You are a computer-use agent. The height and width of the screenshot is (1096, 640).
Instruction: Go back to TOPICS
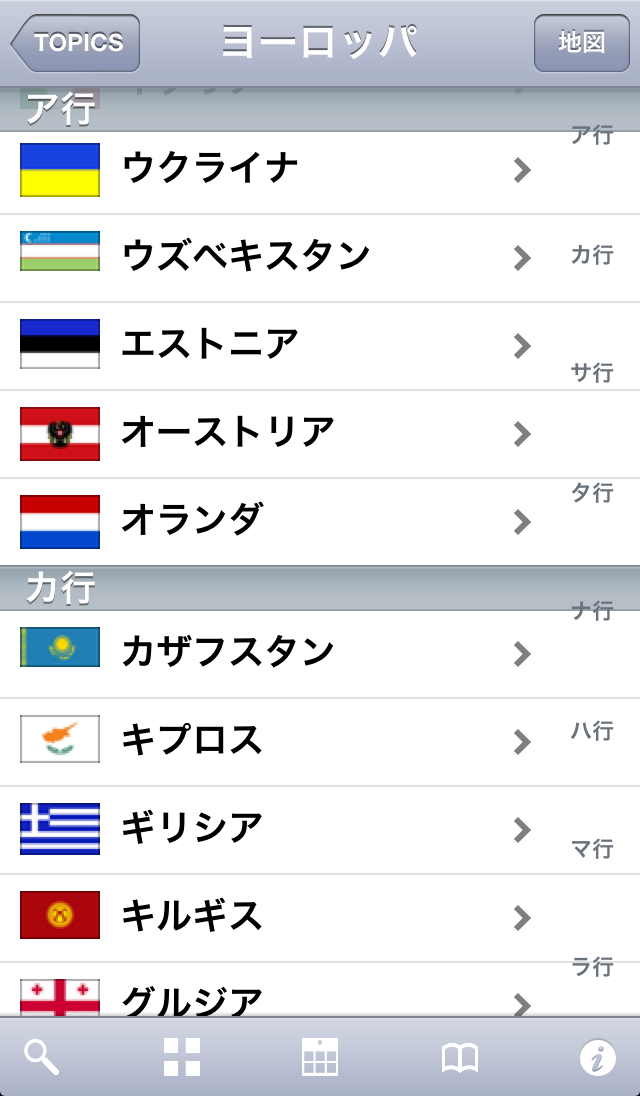pos(76,43)
